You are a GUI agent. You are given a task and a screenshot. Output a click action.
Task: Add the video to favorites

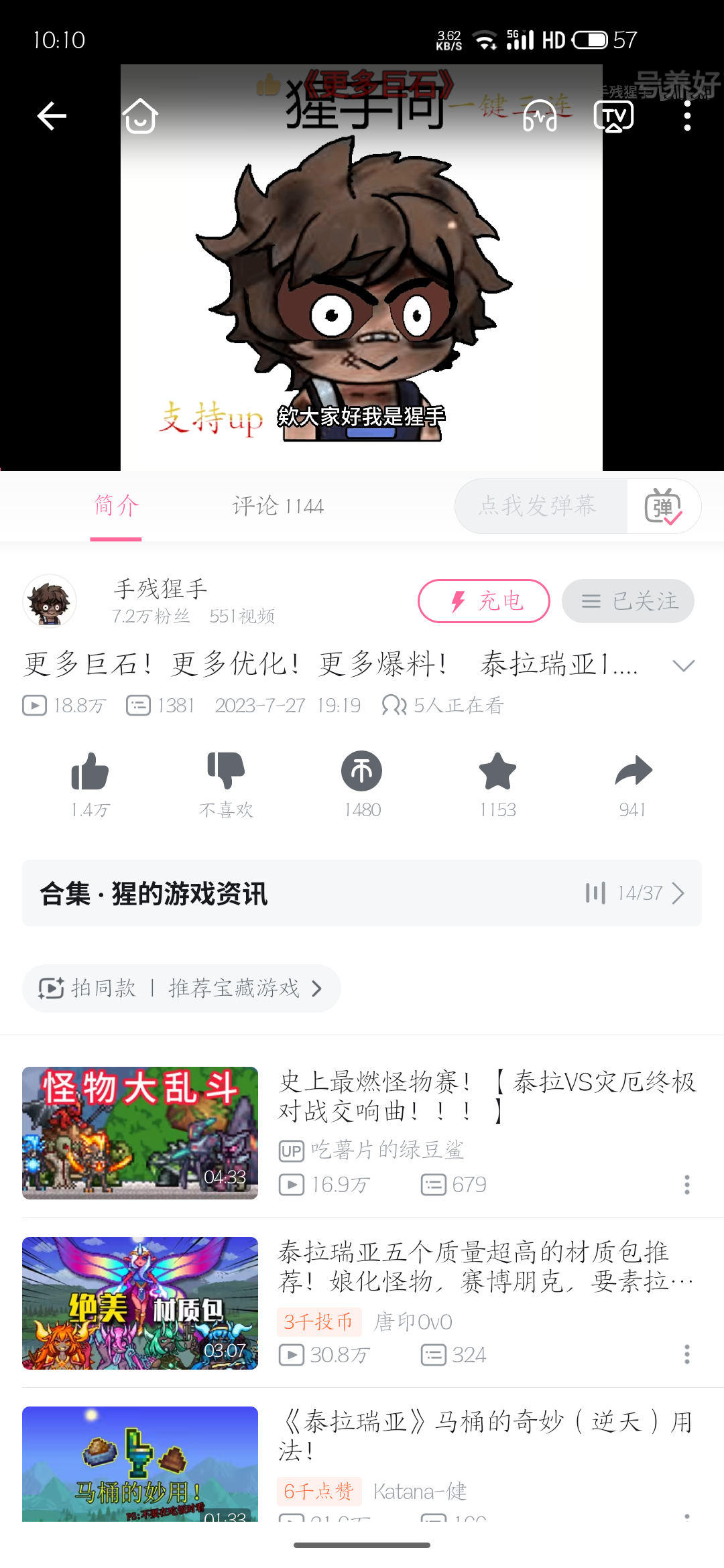(497, 772)
